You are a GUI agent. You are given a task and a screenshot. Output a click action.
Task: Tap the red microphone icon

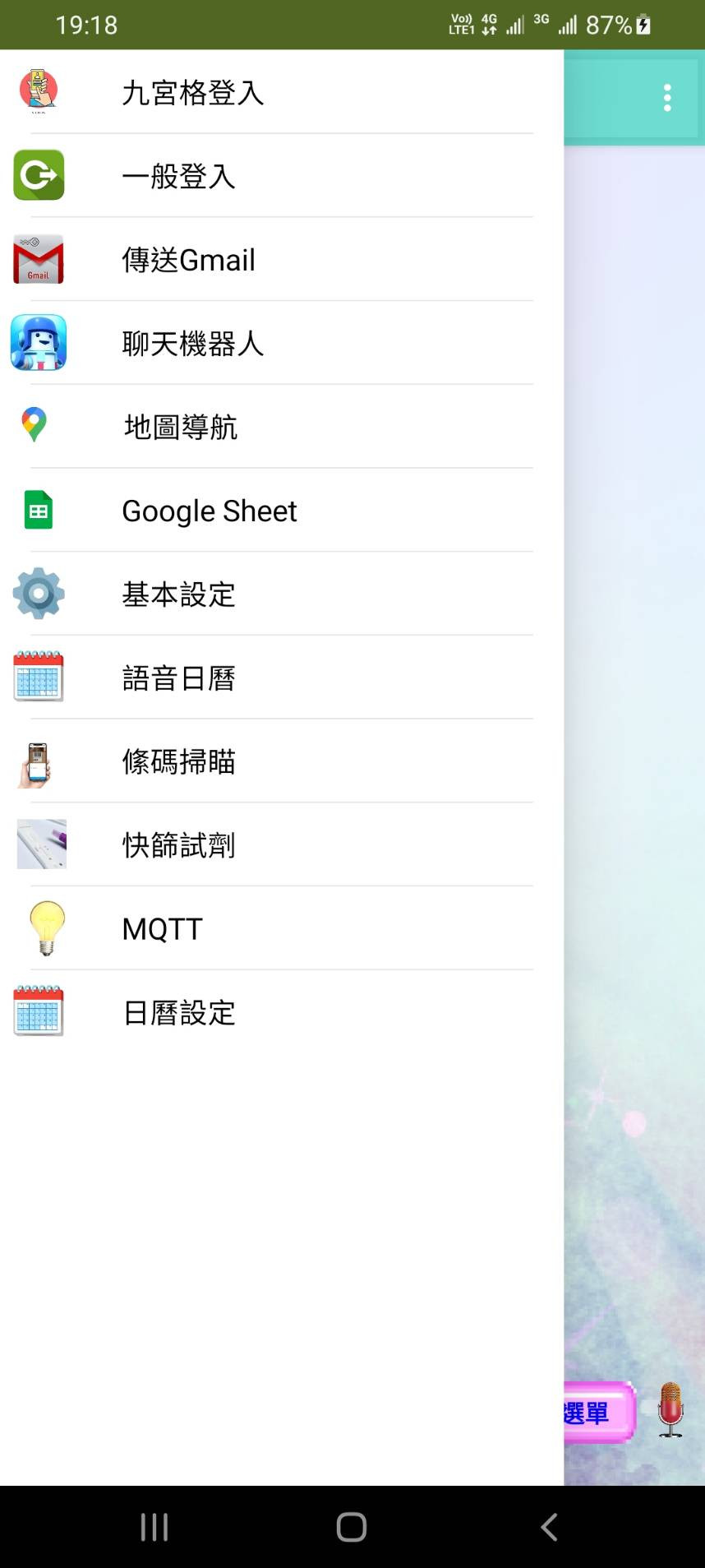pos(670,1409)
